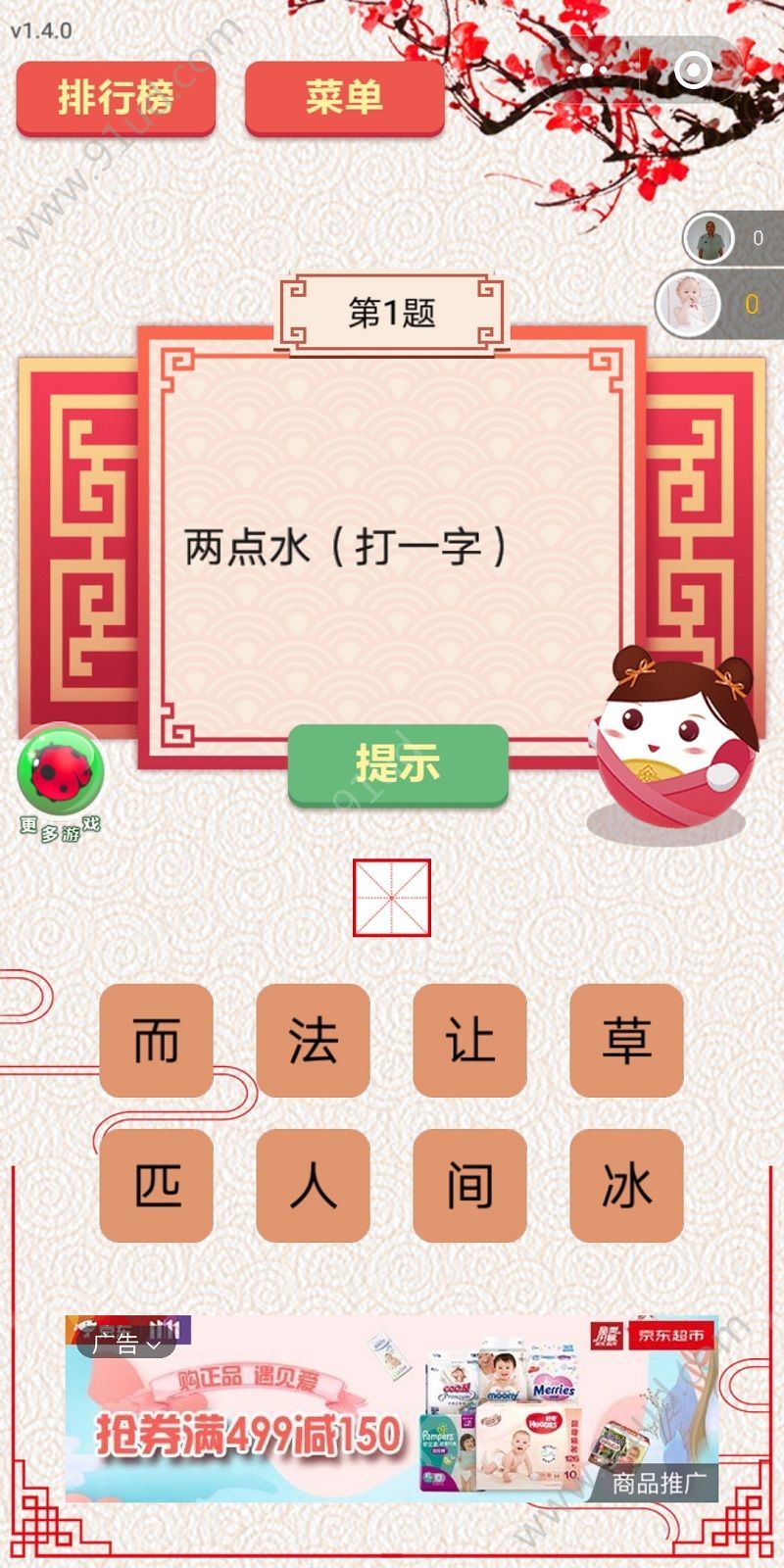The image size is (784, 1568).
Task: Tap 提示 for a hint
Action: click(x=398, y=763)
